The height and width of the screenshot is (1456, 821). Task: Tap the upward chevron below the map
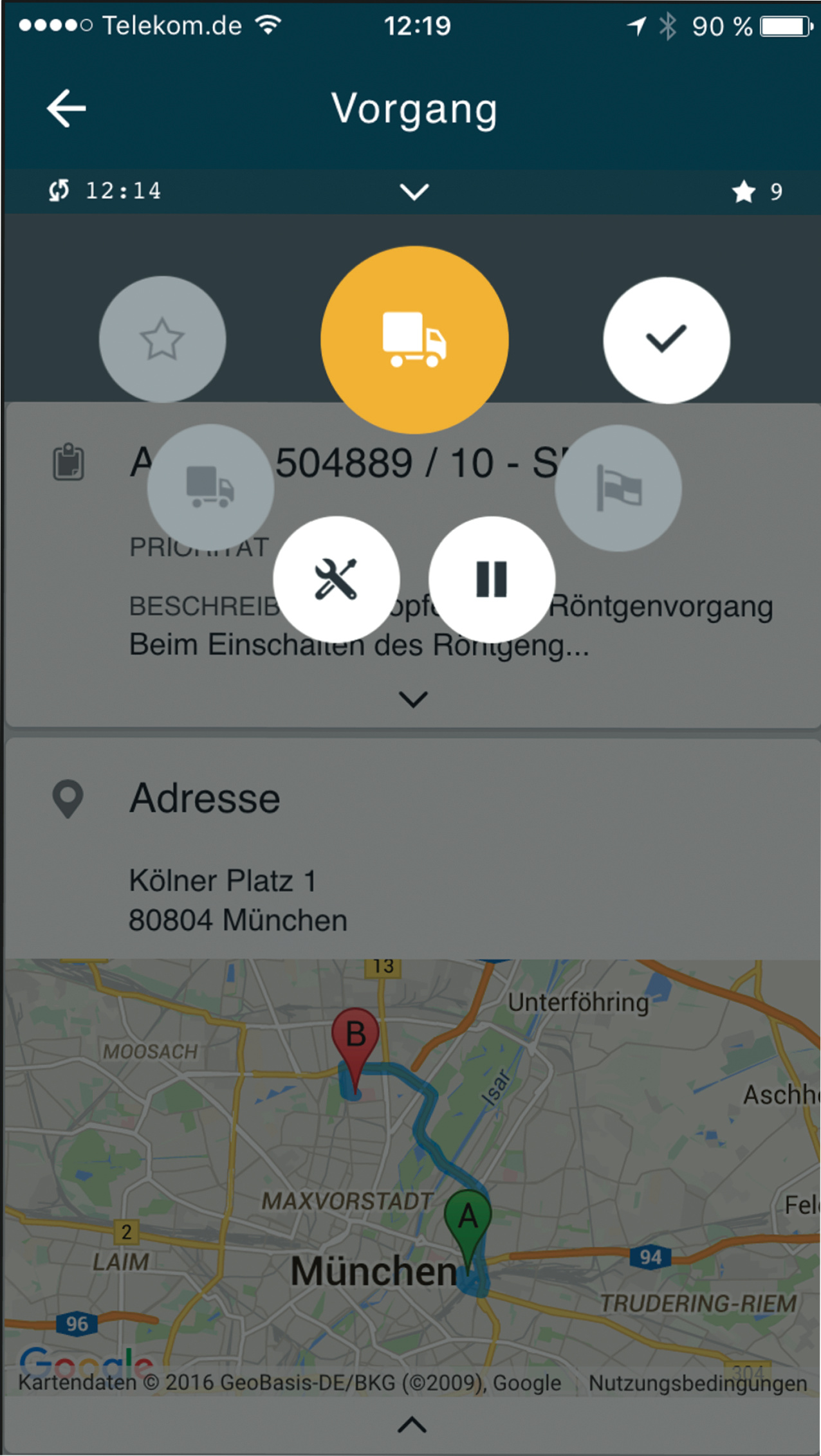click(412, 1426)
